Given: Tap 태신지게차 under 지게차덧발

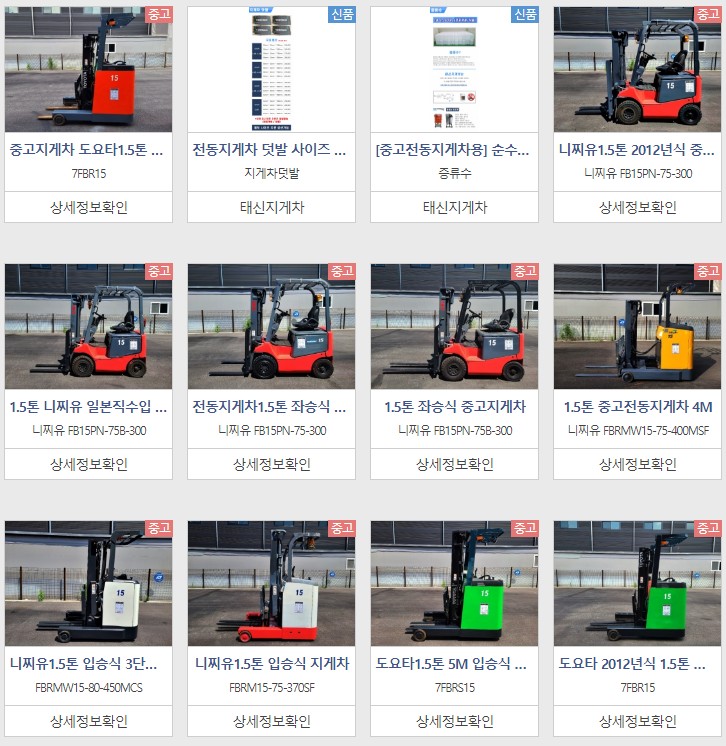Looking at the screenshot, I should click(271, 207).
